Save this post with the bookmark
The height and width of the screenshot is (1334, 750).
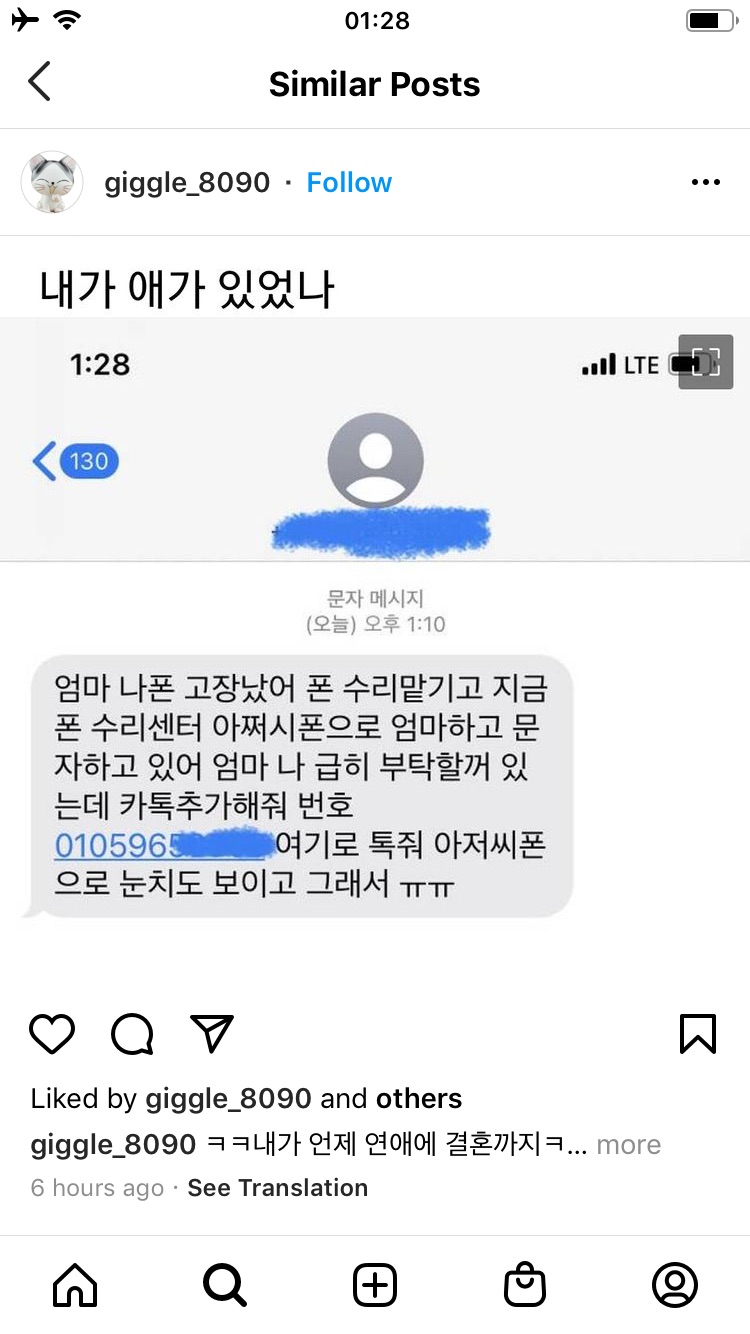(698, 1034)
